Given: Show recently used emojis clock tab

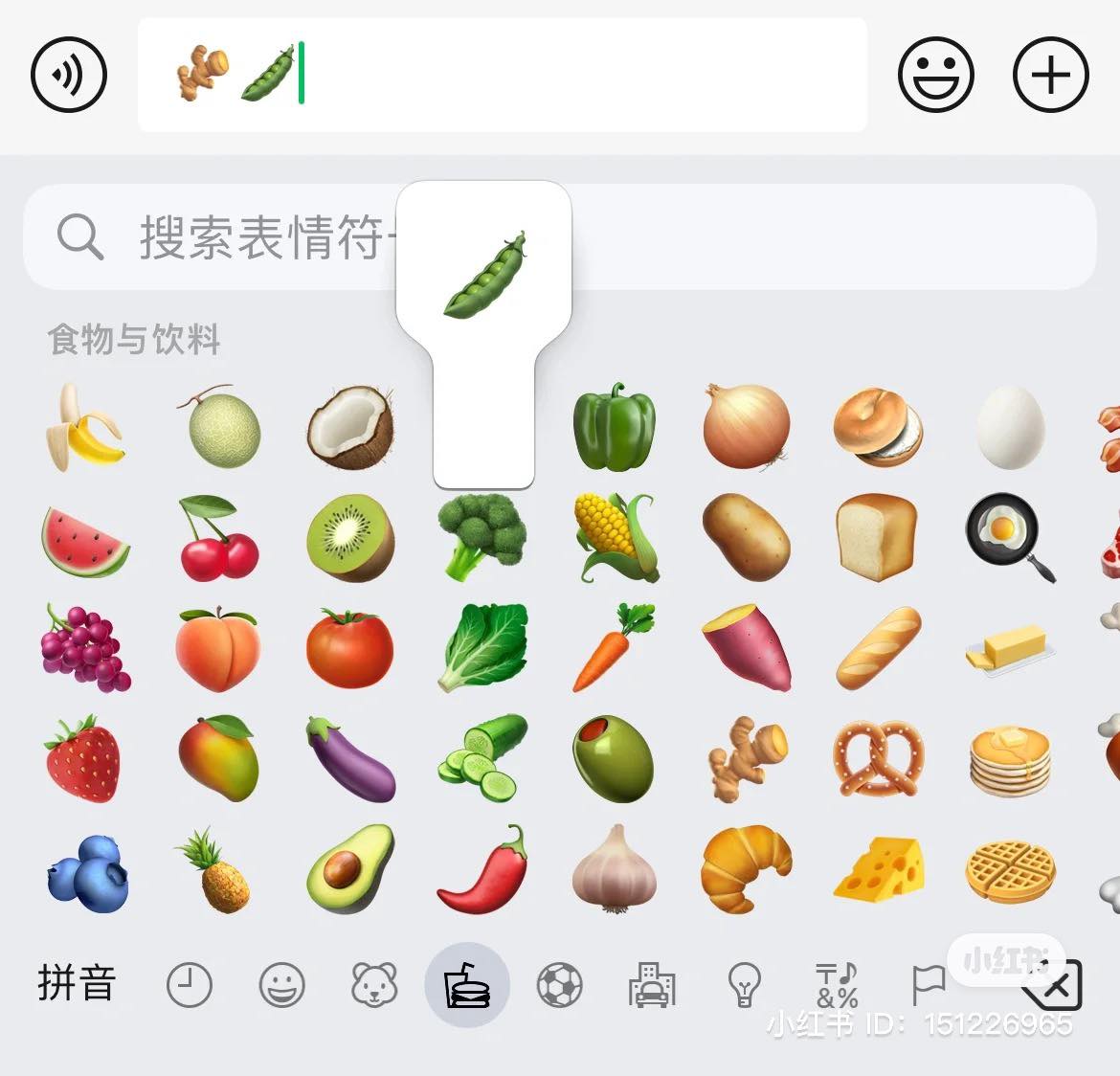Looking at the screenshot, I should [189, 985].
